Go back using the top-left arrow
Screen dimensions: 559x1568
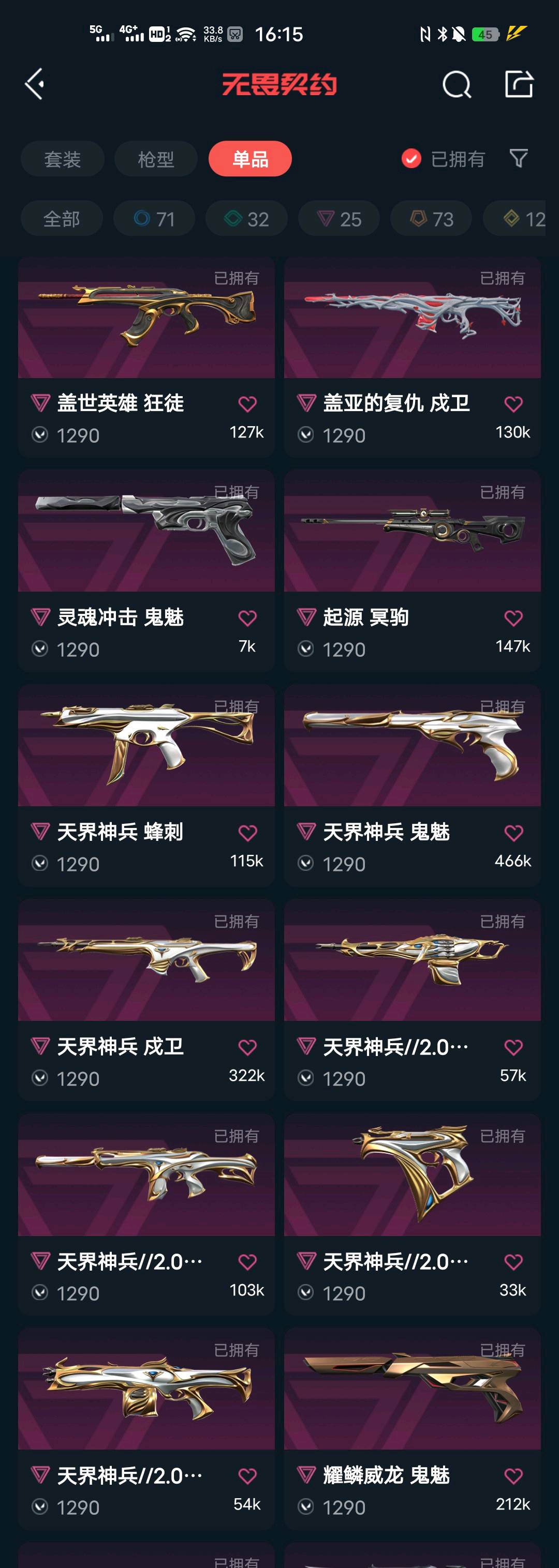(x=35, y=83)
